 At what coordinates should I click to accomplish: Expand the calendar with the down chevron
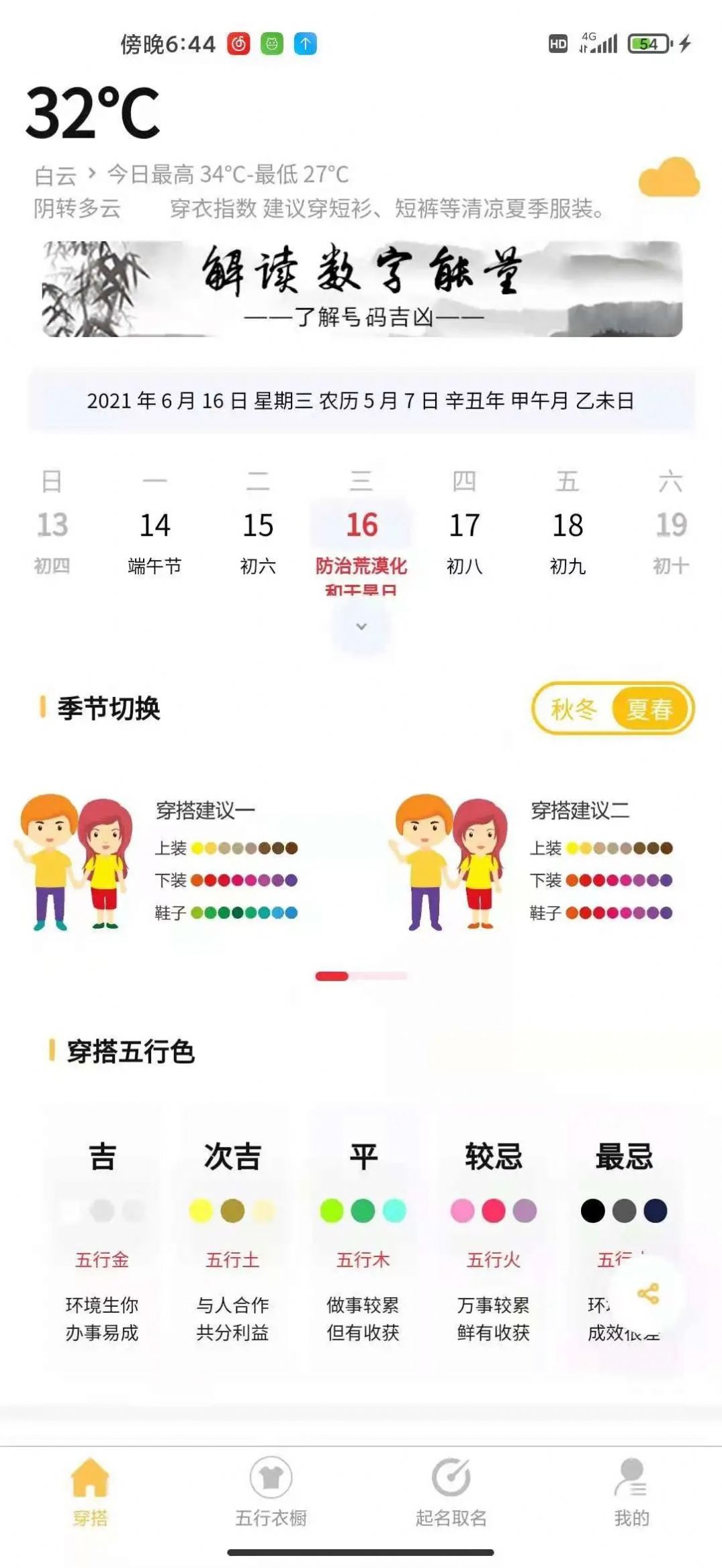point(361,627)
